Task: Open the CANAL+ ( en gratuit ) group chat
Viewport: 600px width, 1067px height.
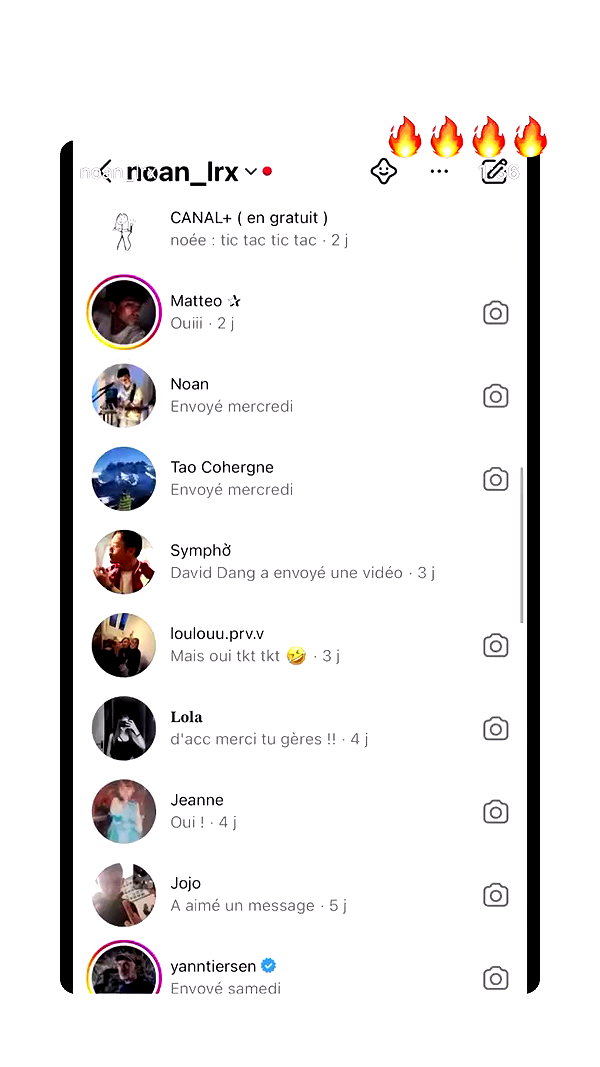Action: click(299, 229)
